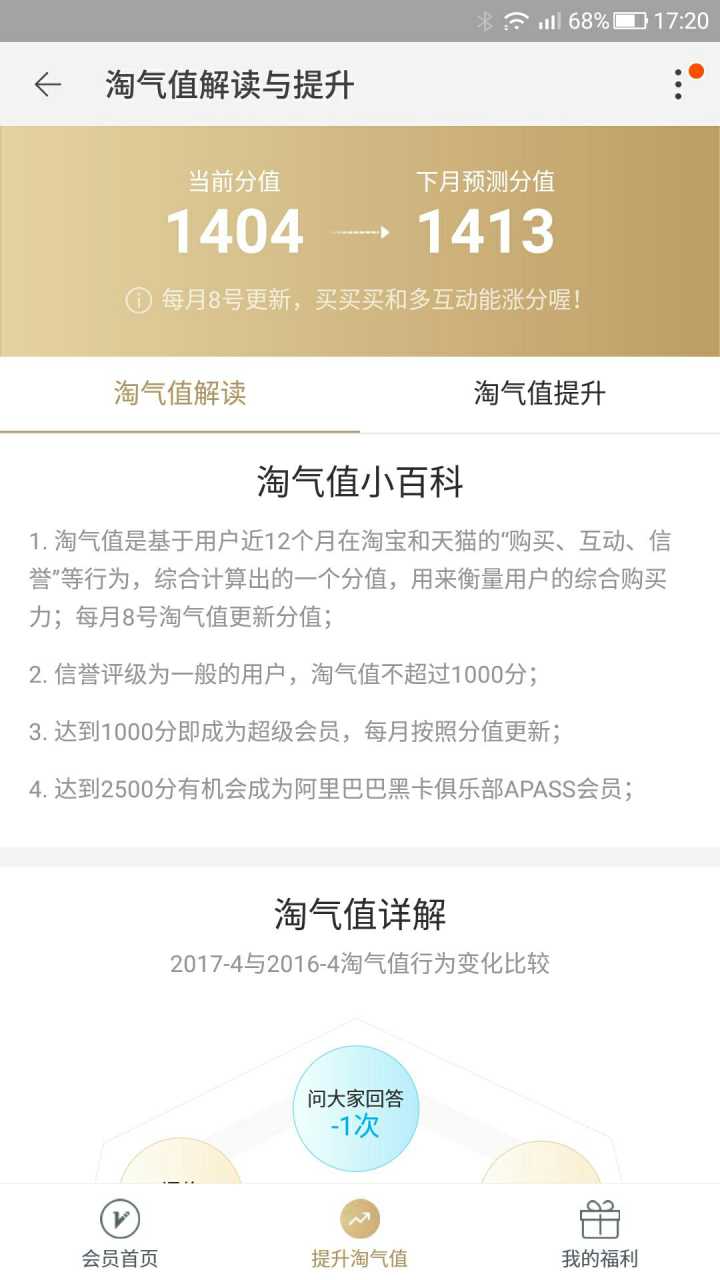Select the 淘气值解读 tab
720x1280 pixels.
pos(180,393)
